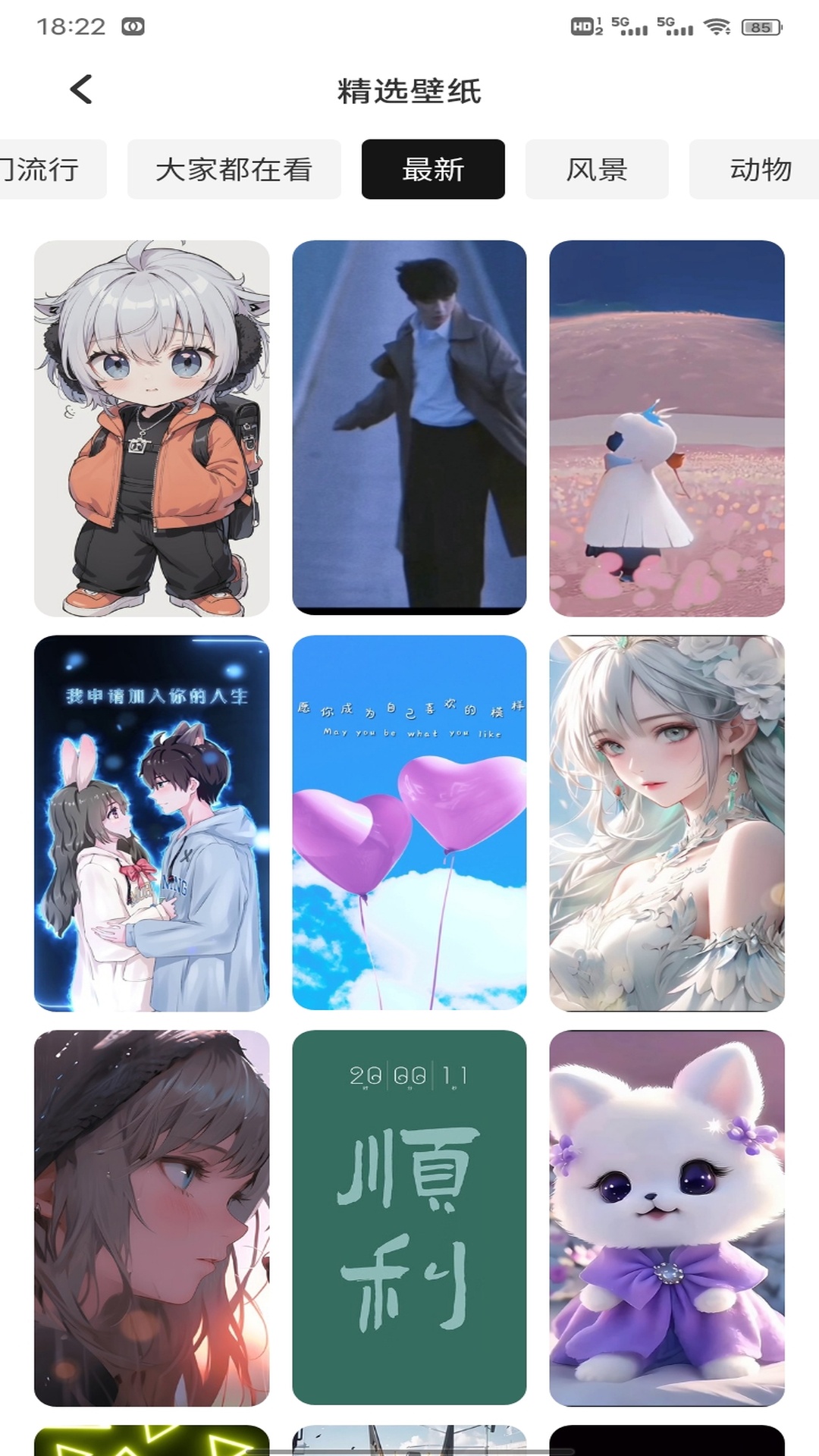This screenshot has width=819, height=1456.
Task: Go back from 精选壁纸 page
Action: pos(81,89)
